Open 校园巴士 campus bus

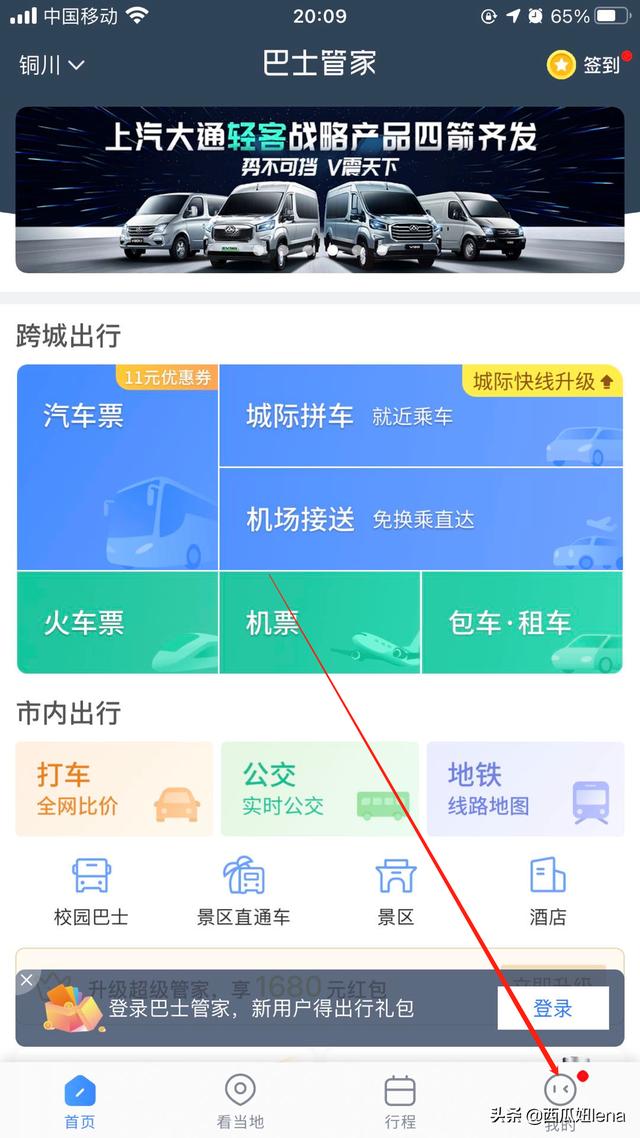[91, 891]
